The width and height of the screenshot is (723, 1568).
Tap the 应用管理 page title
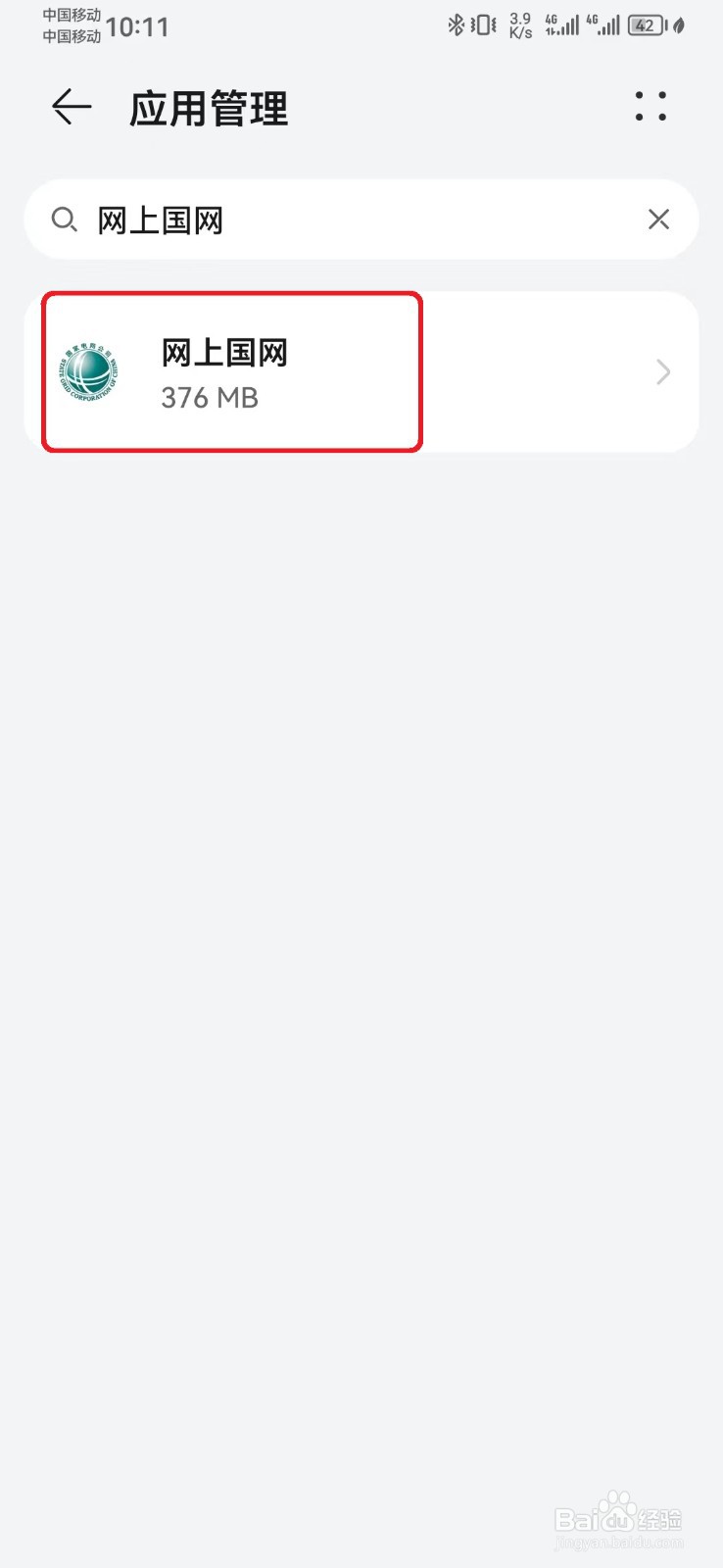point(209,110)
